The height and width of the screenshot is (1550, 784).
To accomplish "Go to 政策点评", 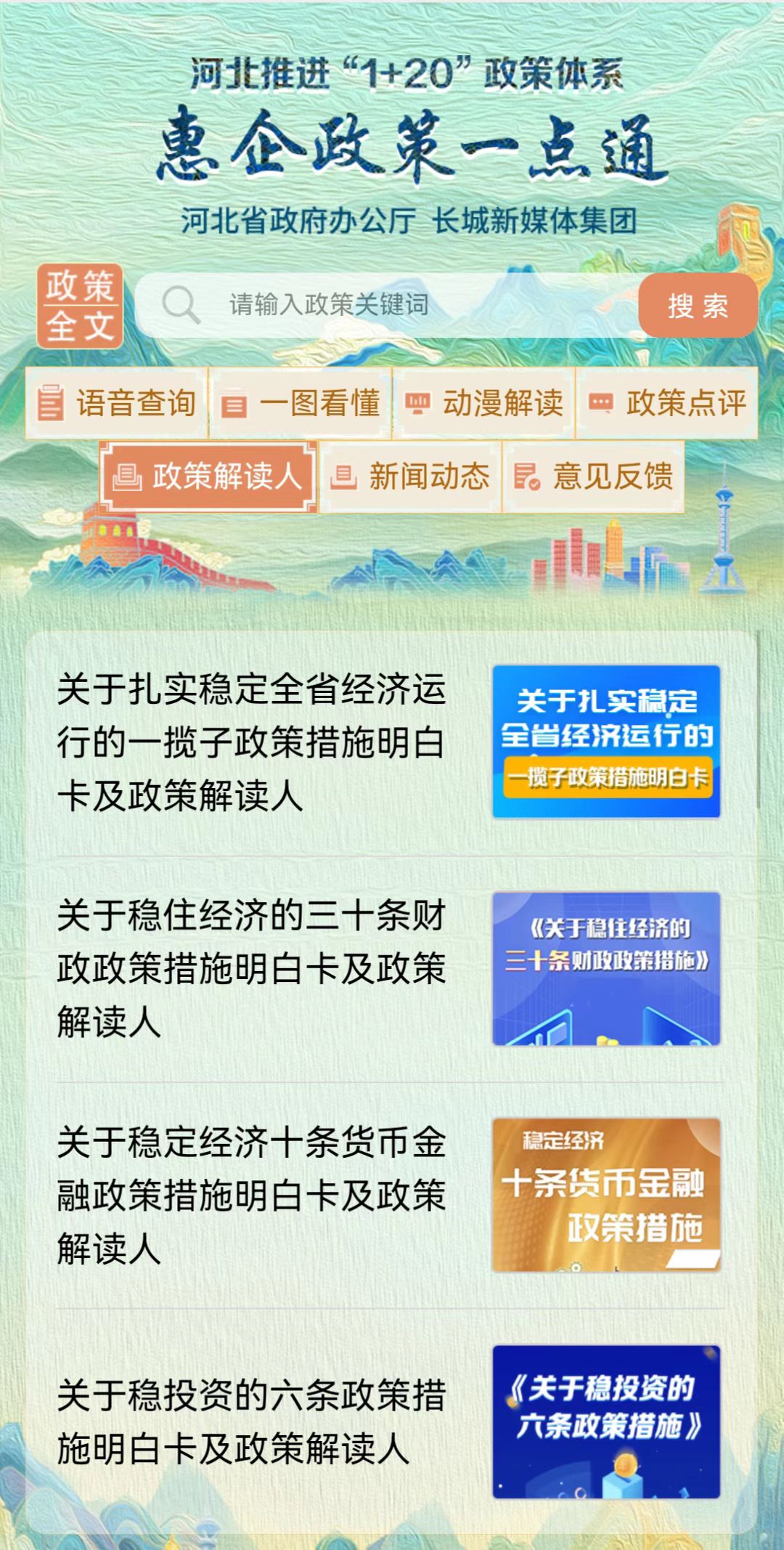I will 667,403.
